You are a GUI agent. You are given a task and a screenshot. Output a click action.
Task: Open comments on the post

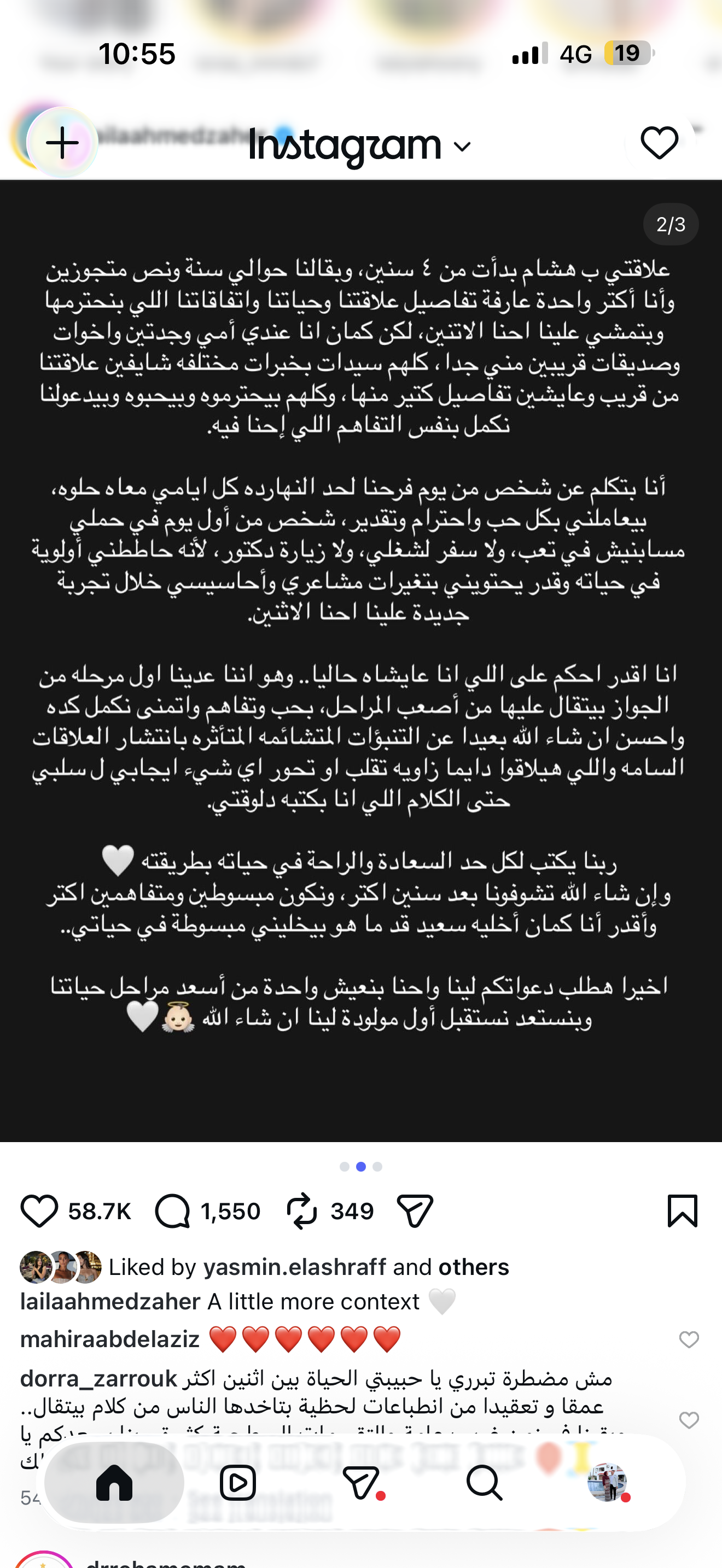(x=172, y=1210)
